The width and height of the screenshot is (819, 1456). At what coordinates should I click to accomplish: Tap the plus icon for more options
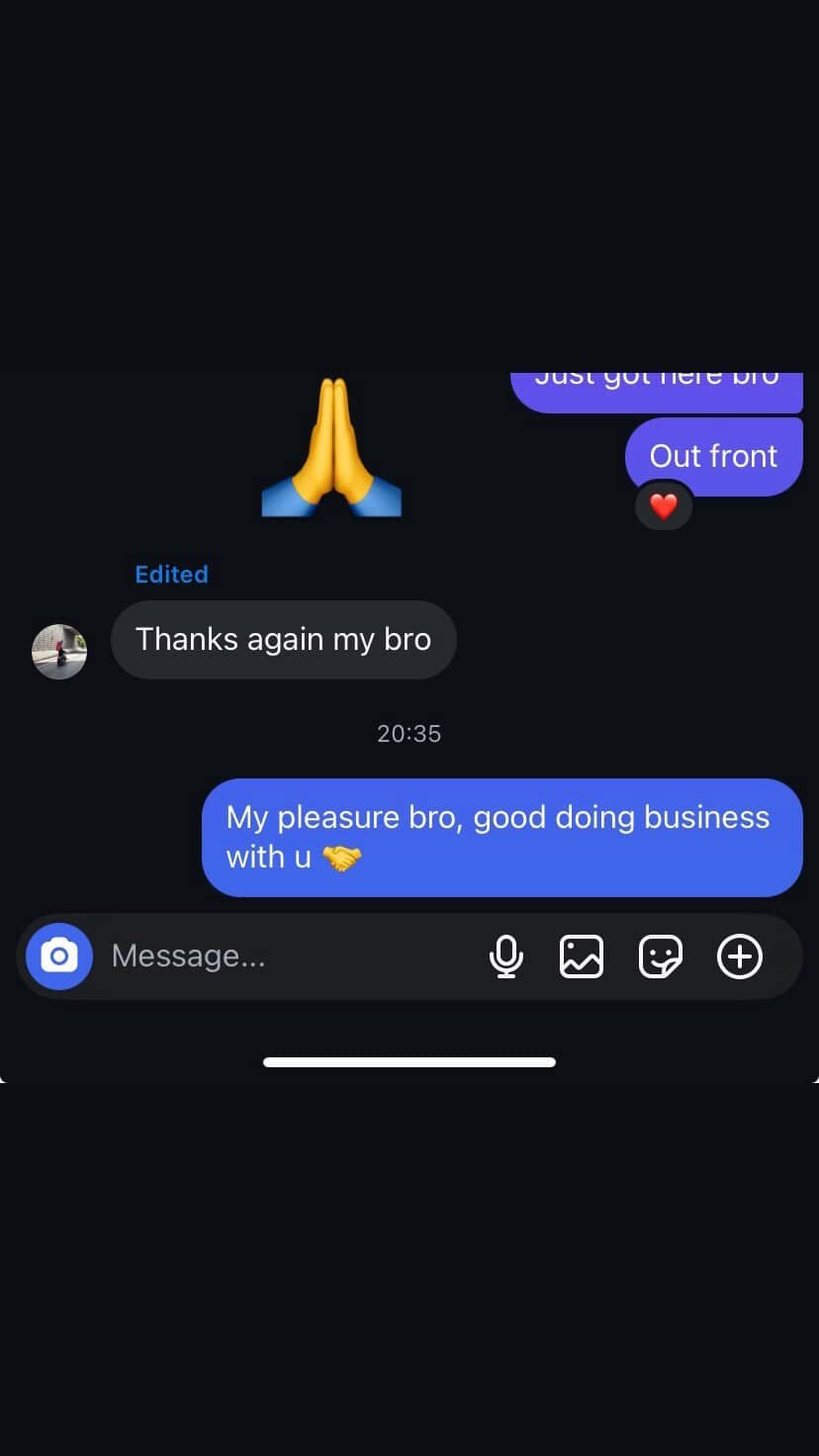click(x=740, y=956)
